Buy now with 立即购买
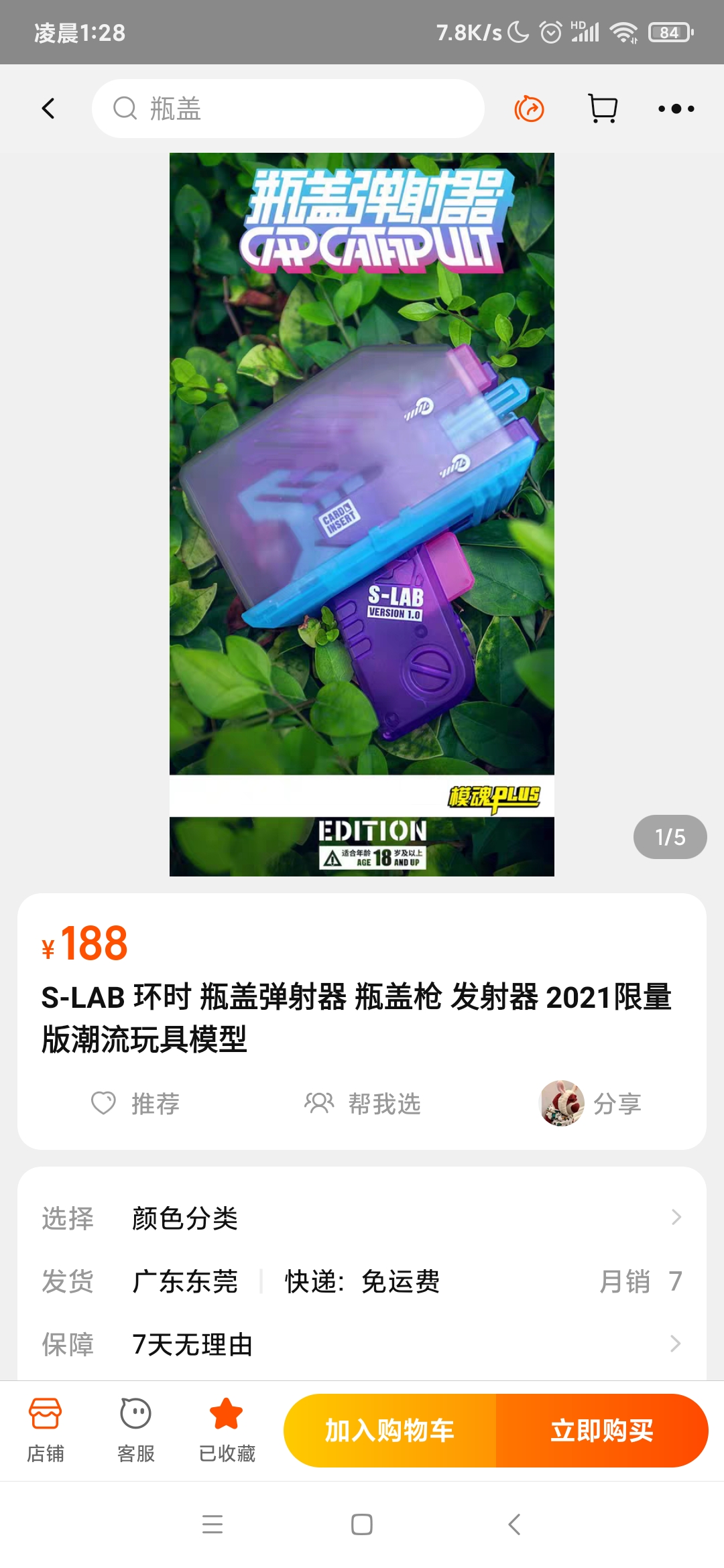This screenshot has height=1568, width=724. pos(601,1430)
